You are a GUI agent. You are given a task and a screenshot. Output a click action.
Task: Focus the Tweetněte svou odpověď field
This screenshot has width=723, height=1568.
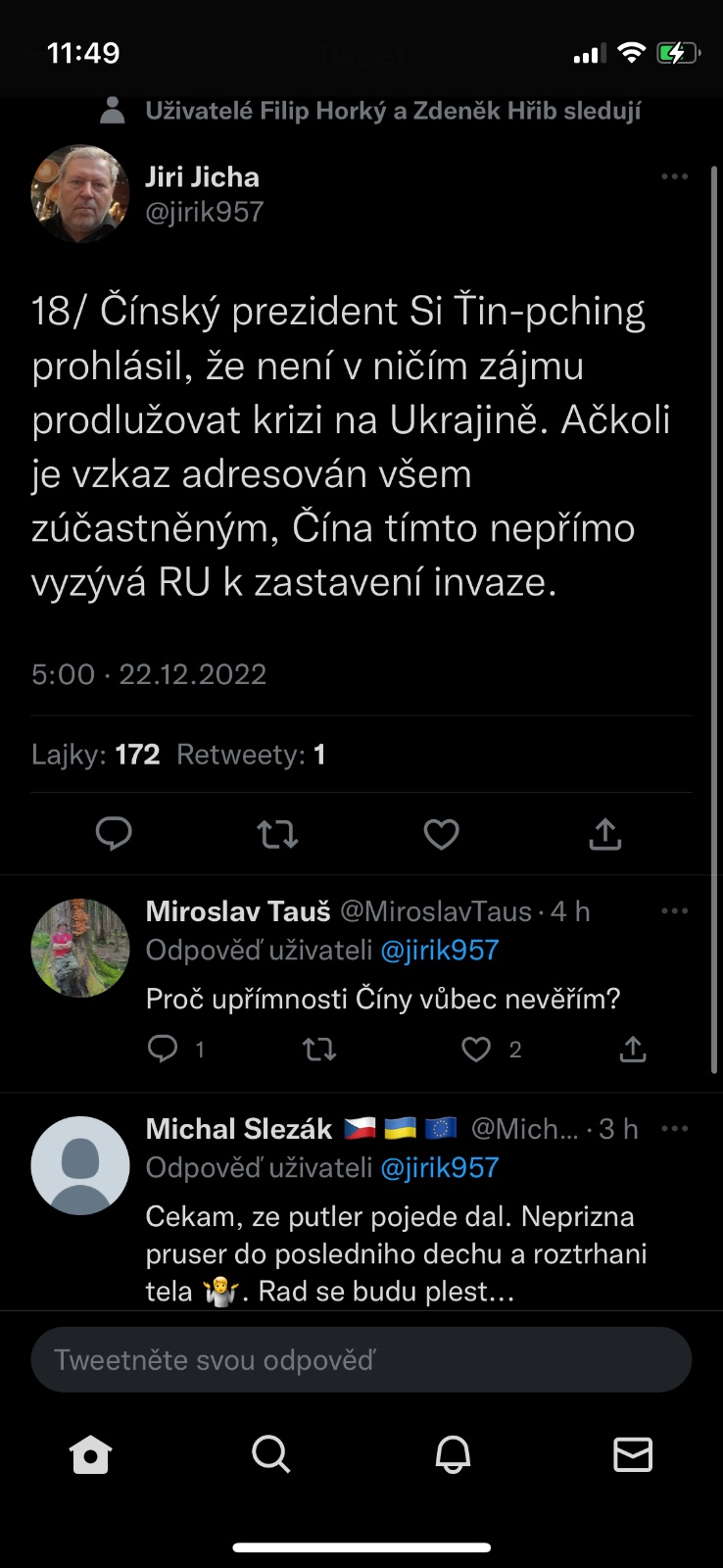(361, 1360)
